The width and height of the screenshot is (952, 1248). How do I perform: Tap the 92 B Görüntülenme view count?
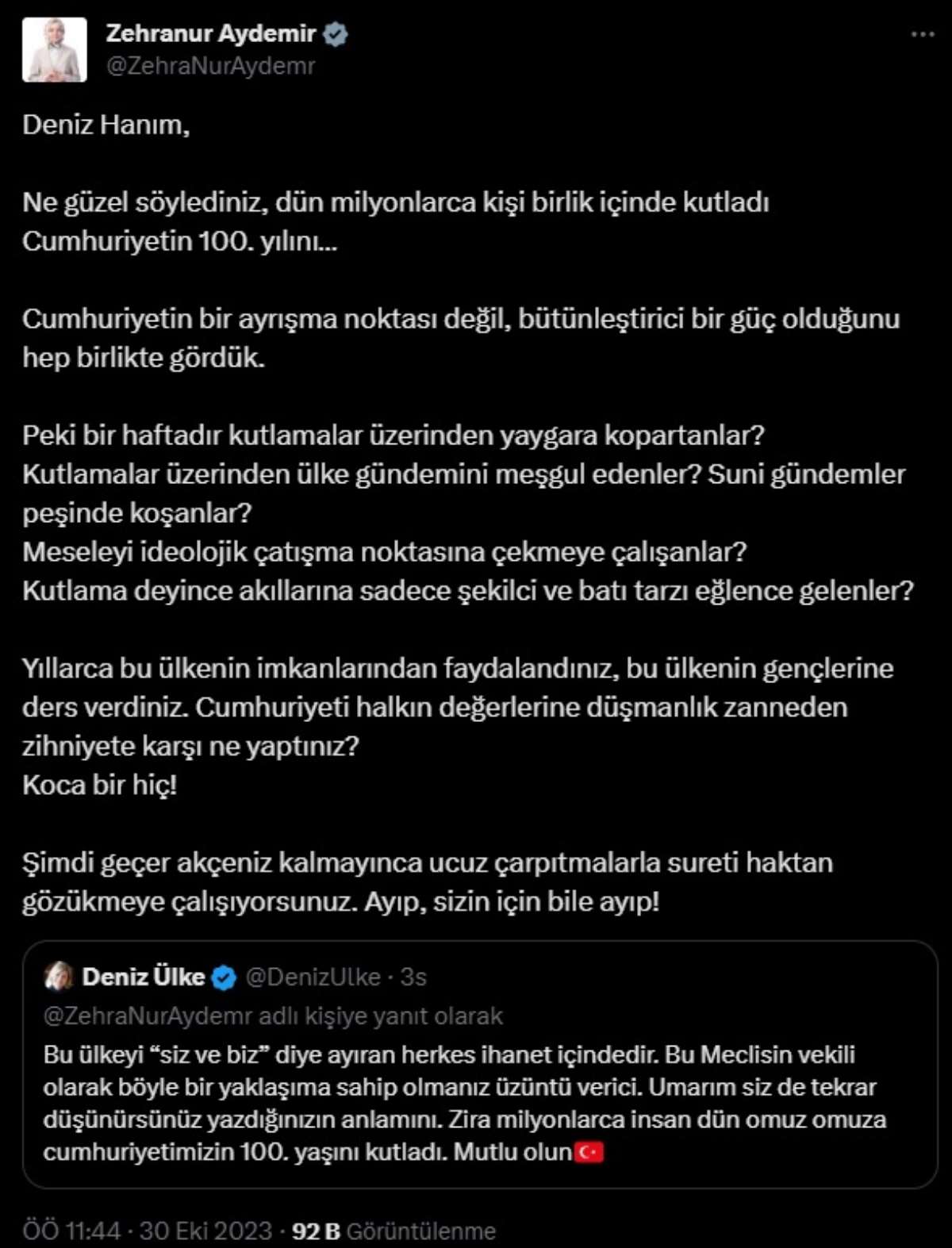click(x=393, y=1231)
